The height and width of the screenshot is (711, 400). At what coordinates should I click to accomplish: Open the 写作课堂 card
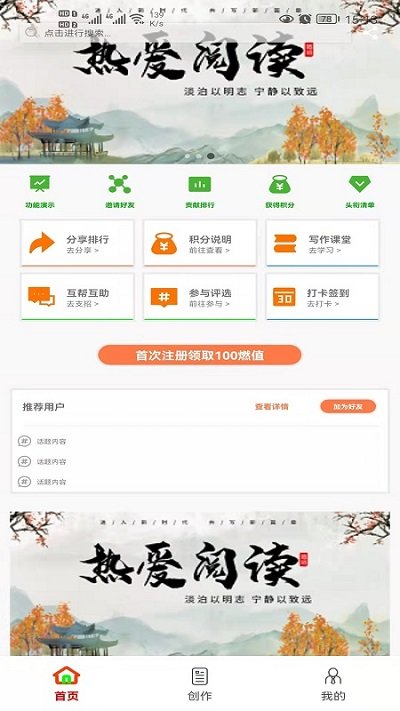322,243
